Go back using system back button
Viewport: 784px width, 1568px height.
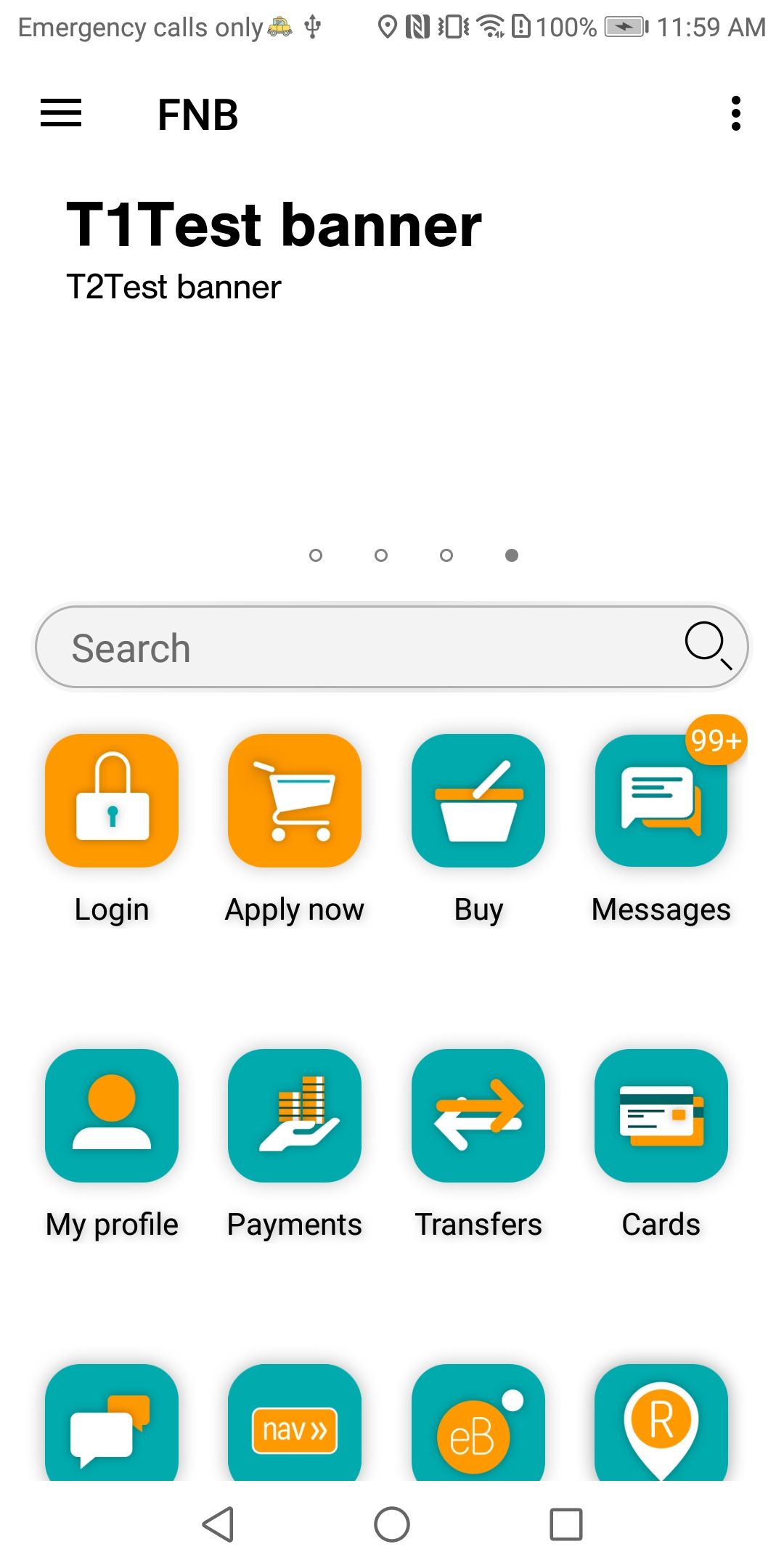(x=218, y=1524)
